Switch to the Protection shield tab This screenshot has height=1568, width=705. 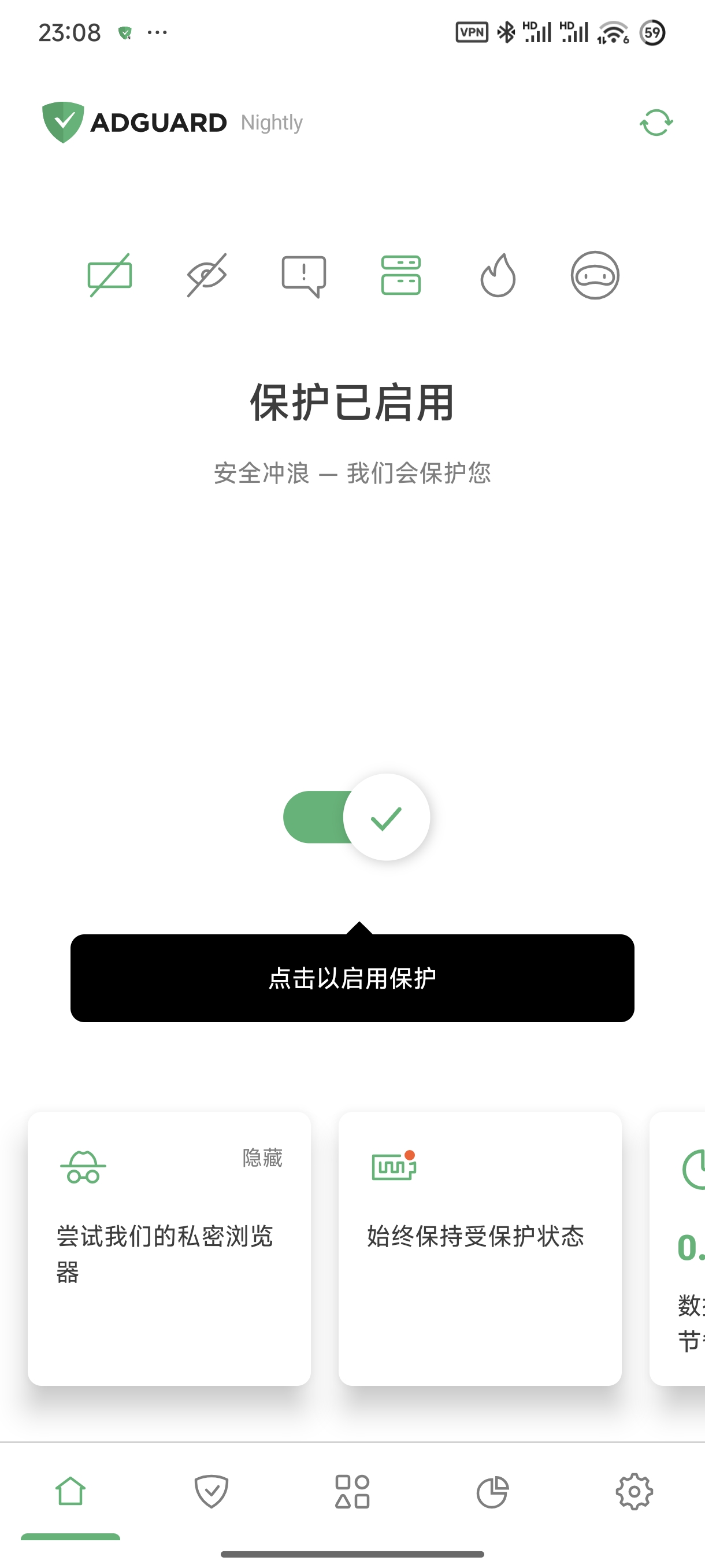click(x=211, y=1491)
